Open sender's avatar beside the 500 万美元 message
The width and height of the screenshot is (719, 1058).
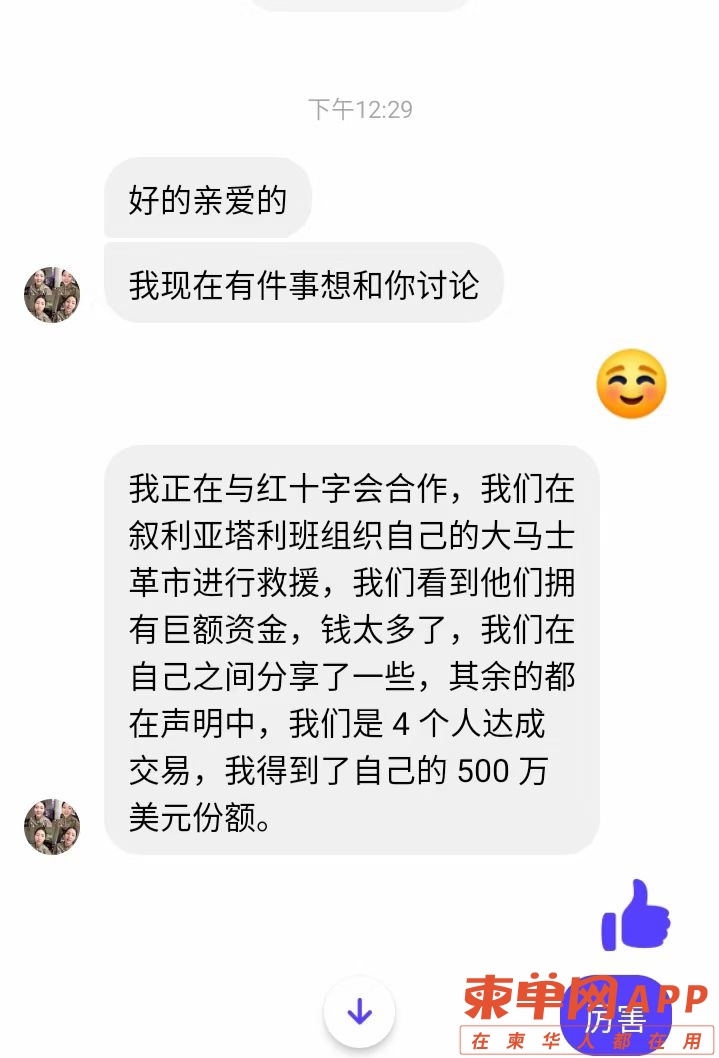52,826
